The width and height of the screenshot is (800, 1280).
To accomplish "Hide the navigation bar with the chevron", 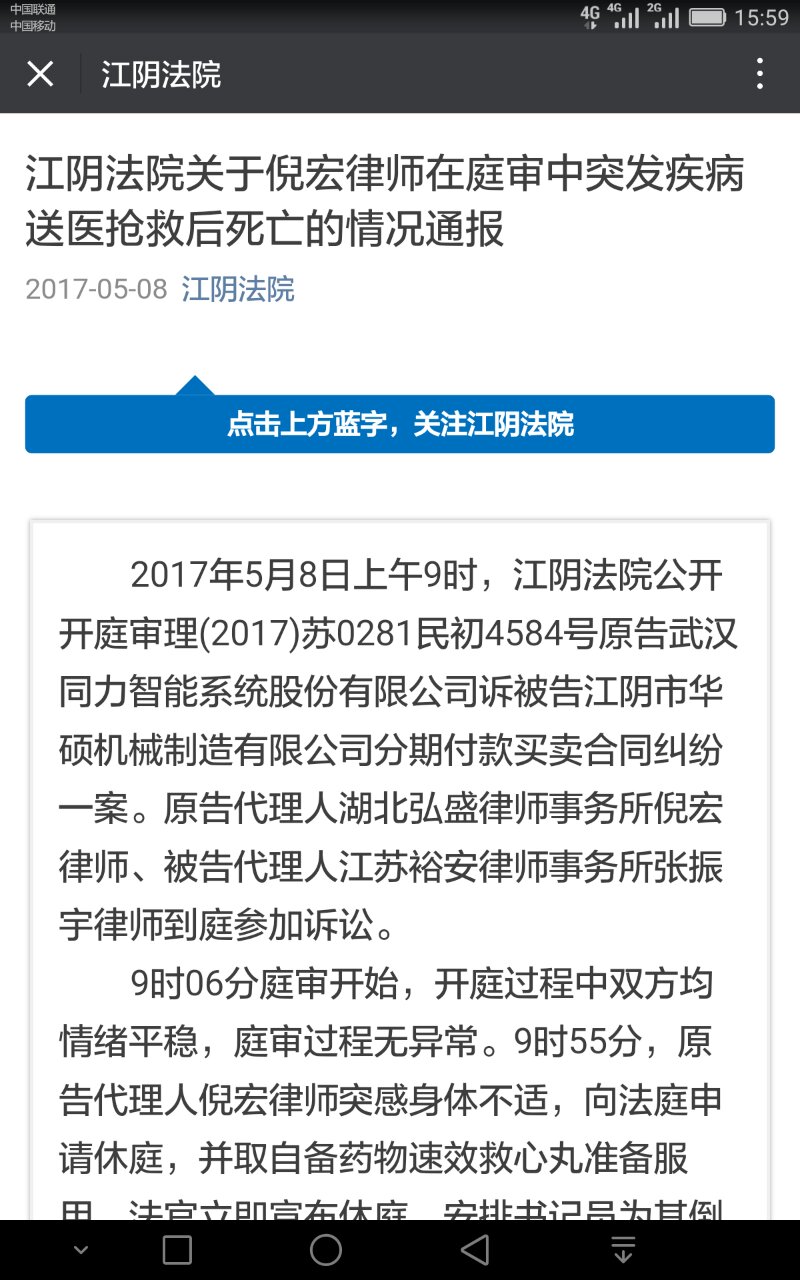I will [x=81, y=1250].
